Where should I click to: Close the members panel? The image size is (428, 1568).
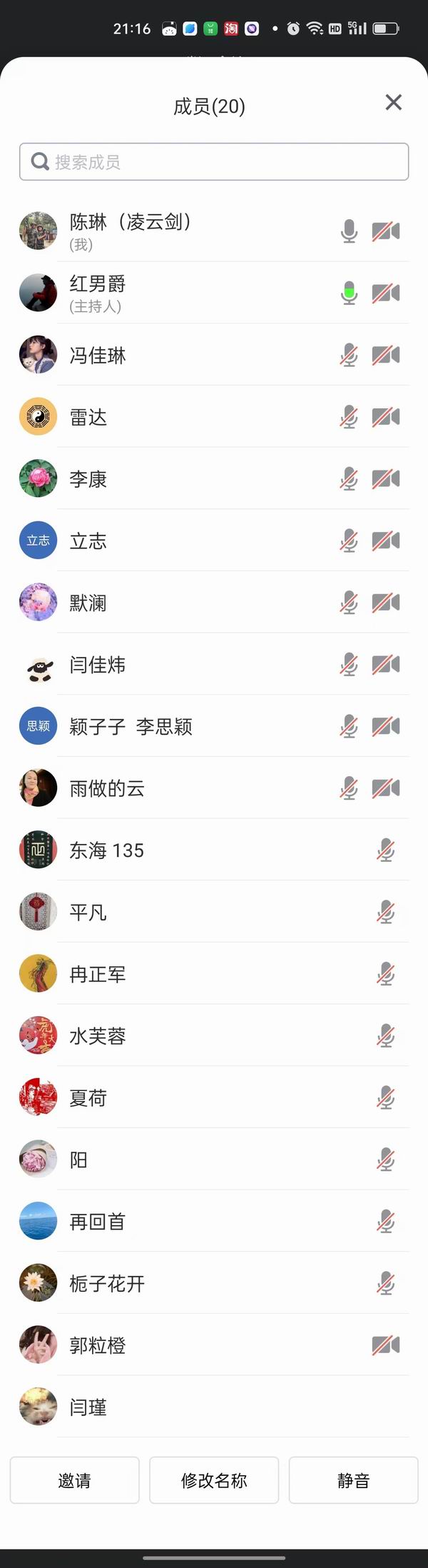click(393, 103)
